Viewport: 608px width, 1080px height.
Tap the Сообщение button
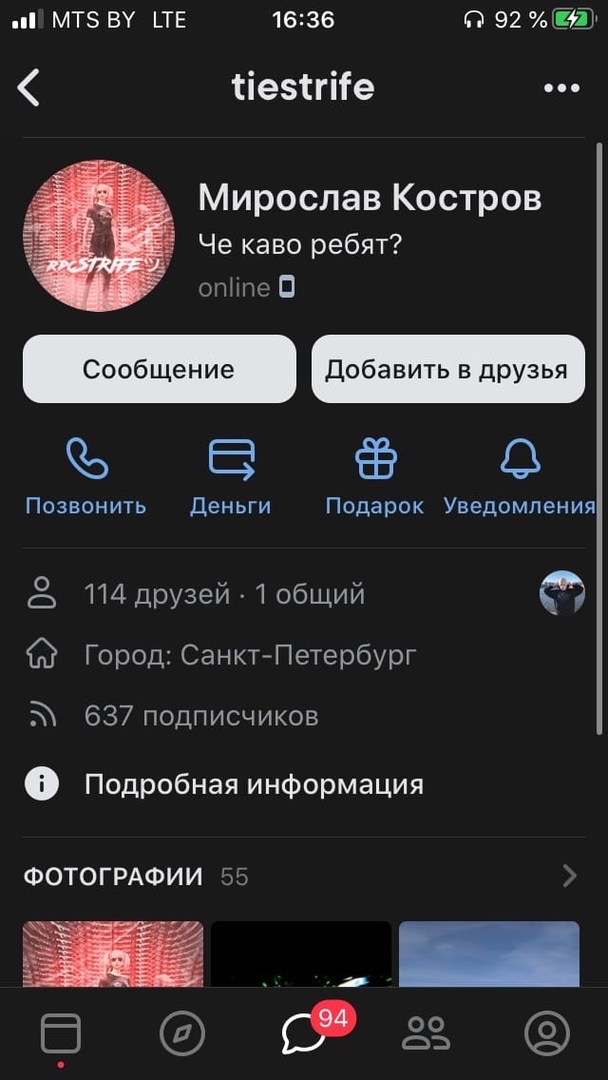[x=159, y=369]
